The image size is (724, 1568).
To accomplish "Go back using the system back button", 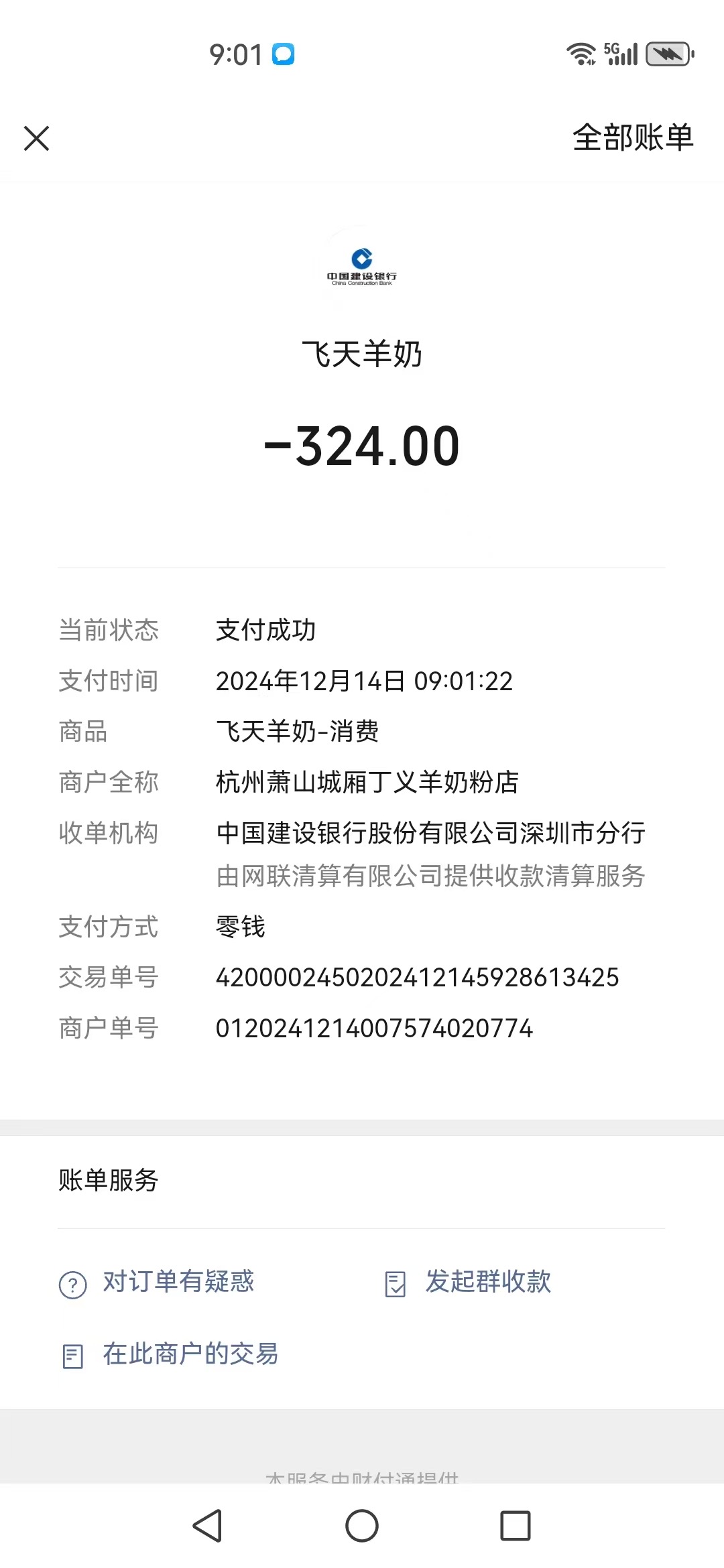I will coord(208,1526).
